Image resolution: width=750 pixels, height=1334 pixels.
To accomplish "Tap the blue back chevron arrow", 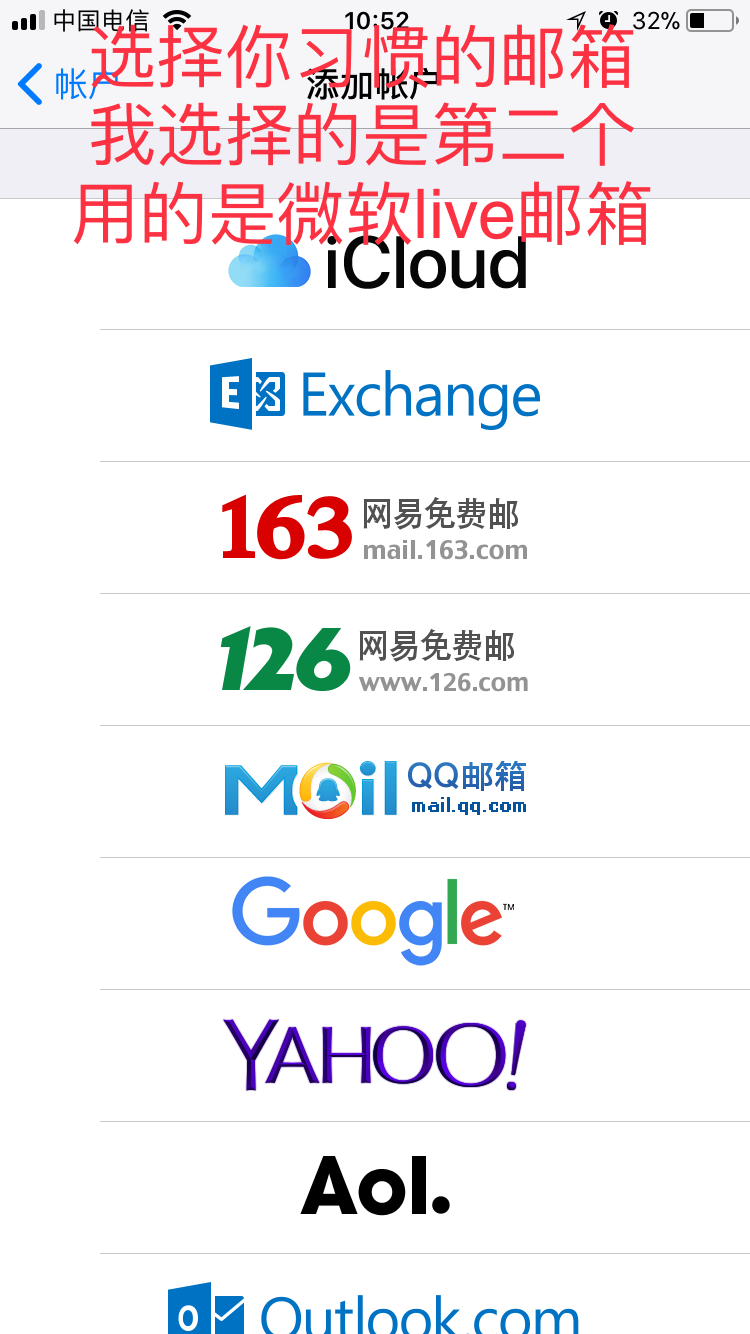I will point(28,86).
